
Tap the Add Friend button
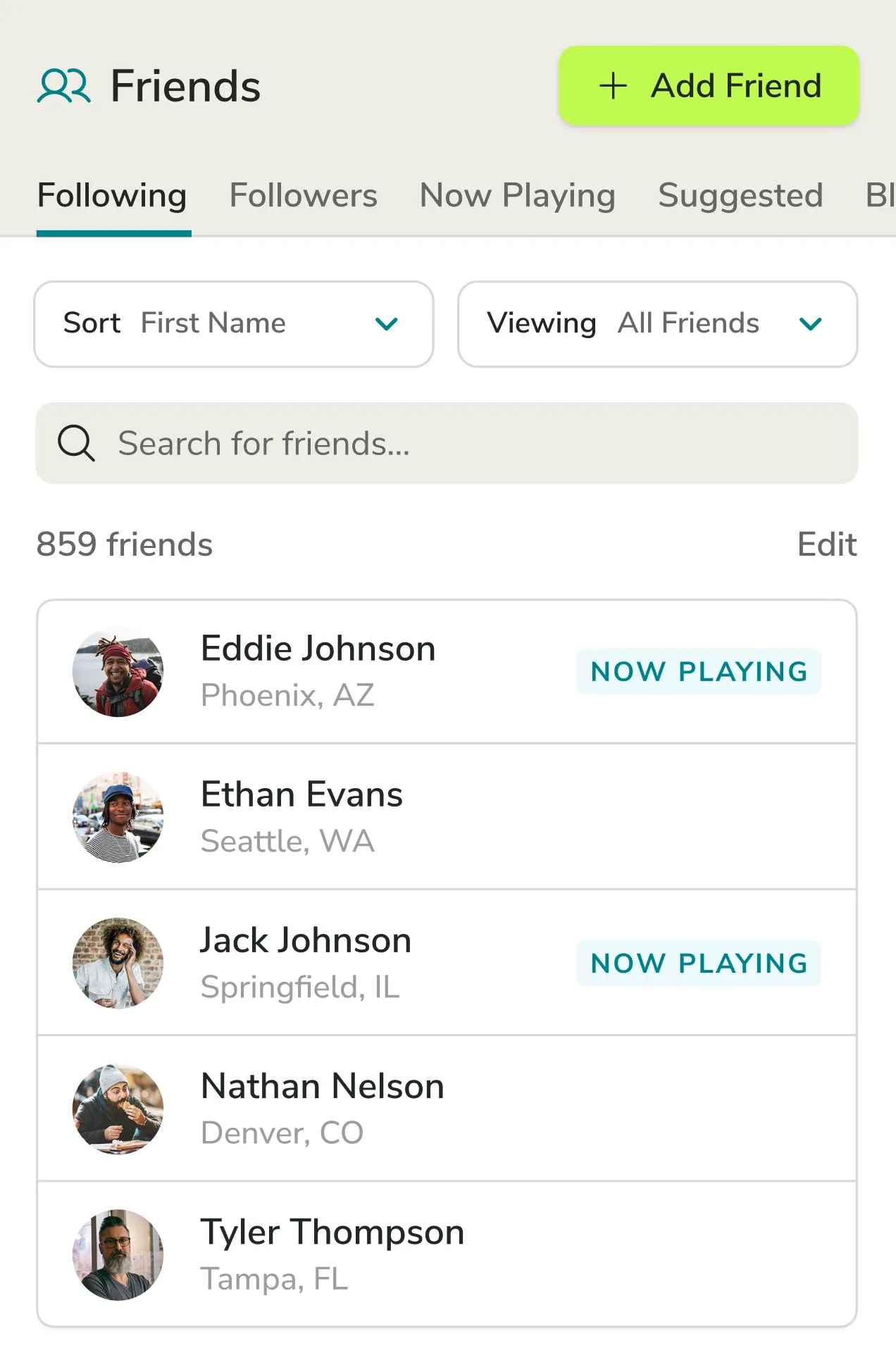pos(709,86)
